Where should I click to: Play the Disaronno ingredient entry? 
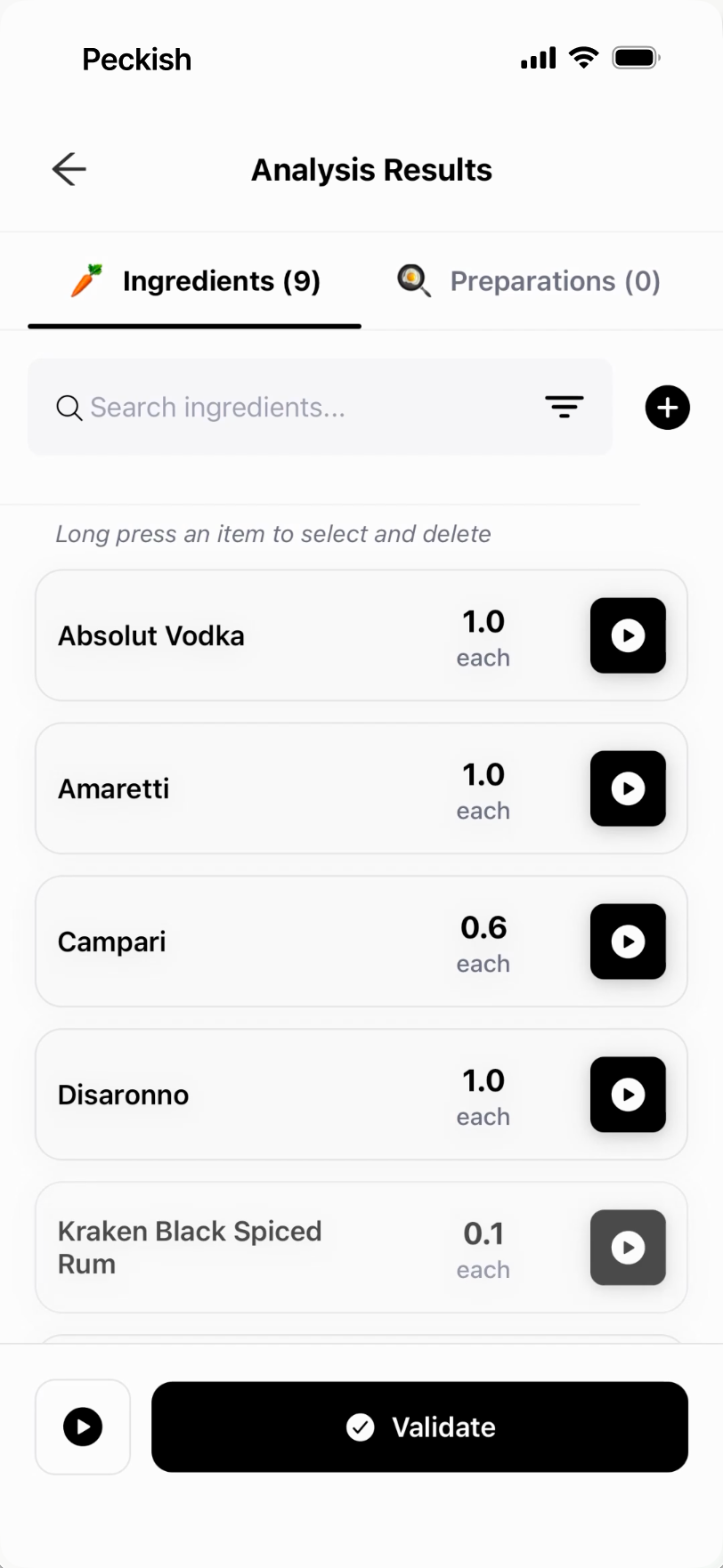click(x=628, y=1095)
